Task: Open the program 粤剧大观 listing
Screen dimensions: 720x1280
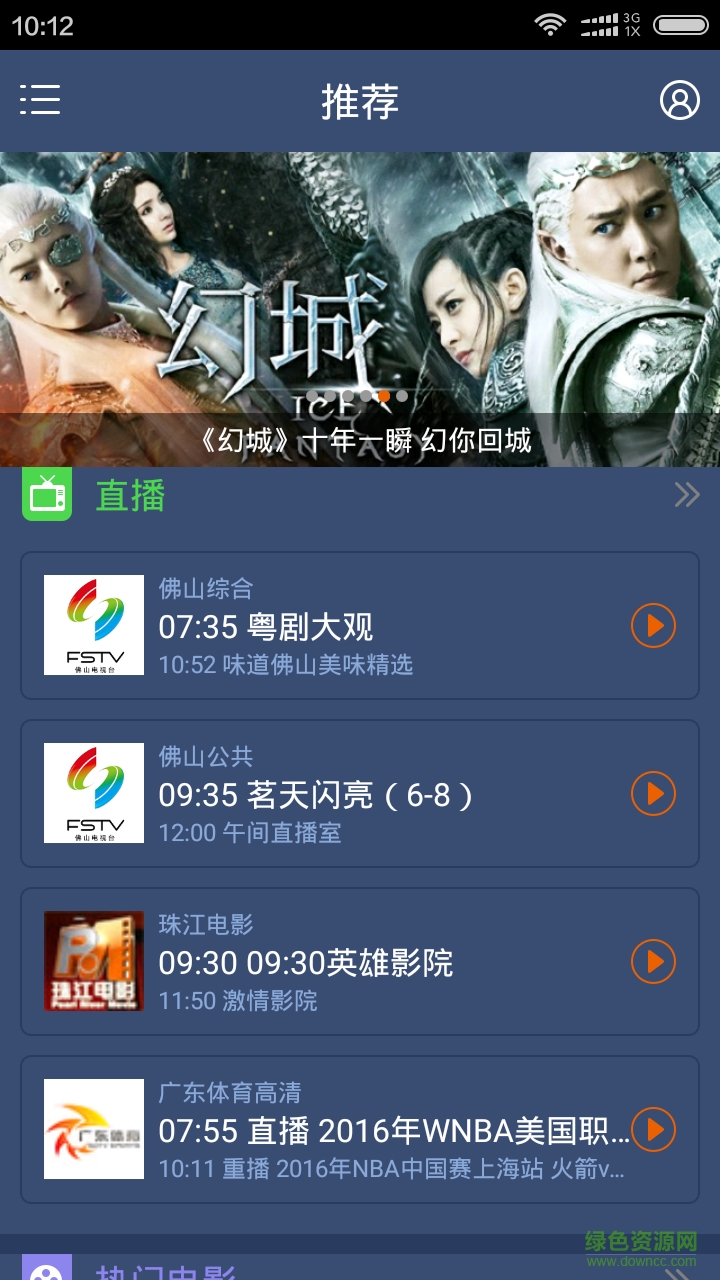Action: click(266, 627)
